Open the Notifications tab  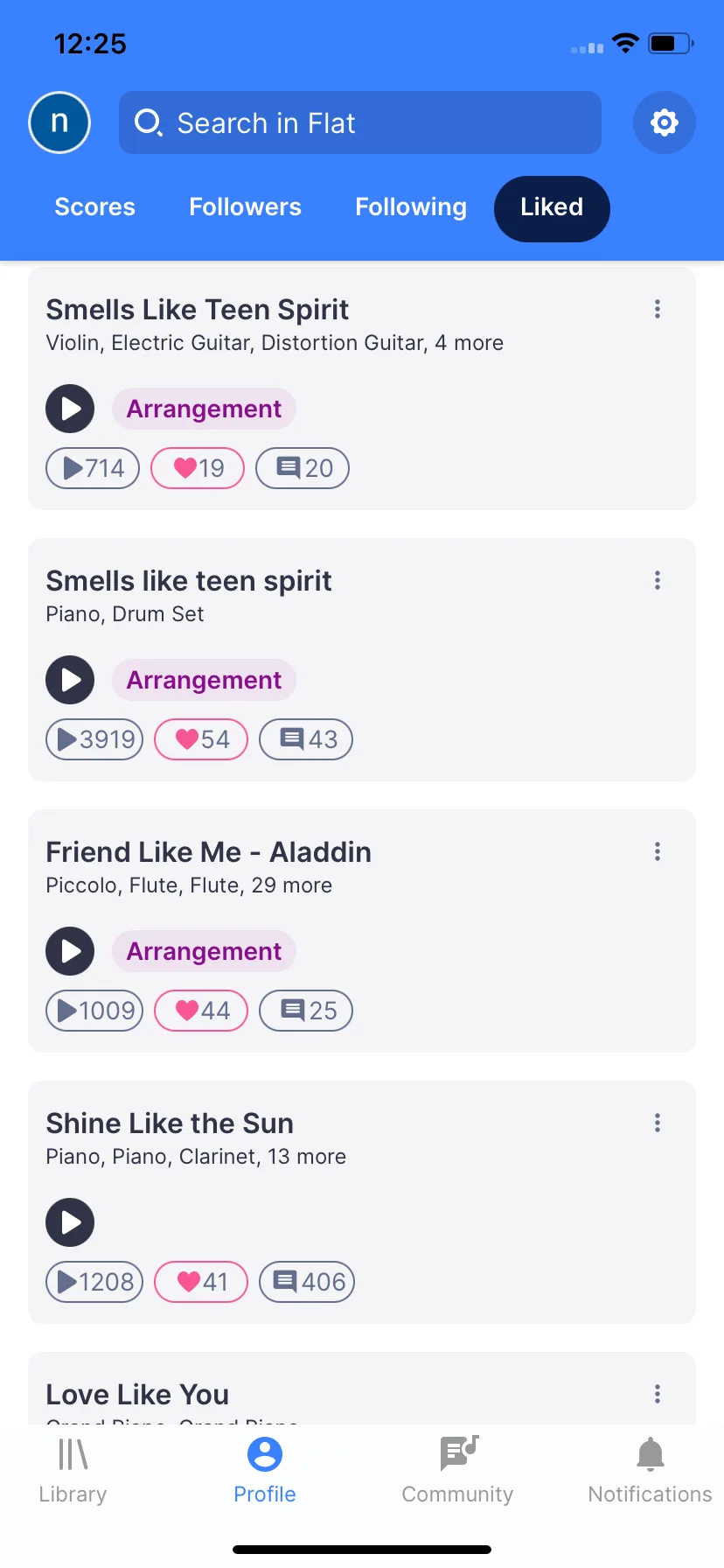pos(650,1470)
